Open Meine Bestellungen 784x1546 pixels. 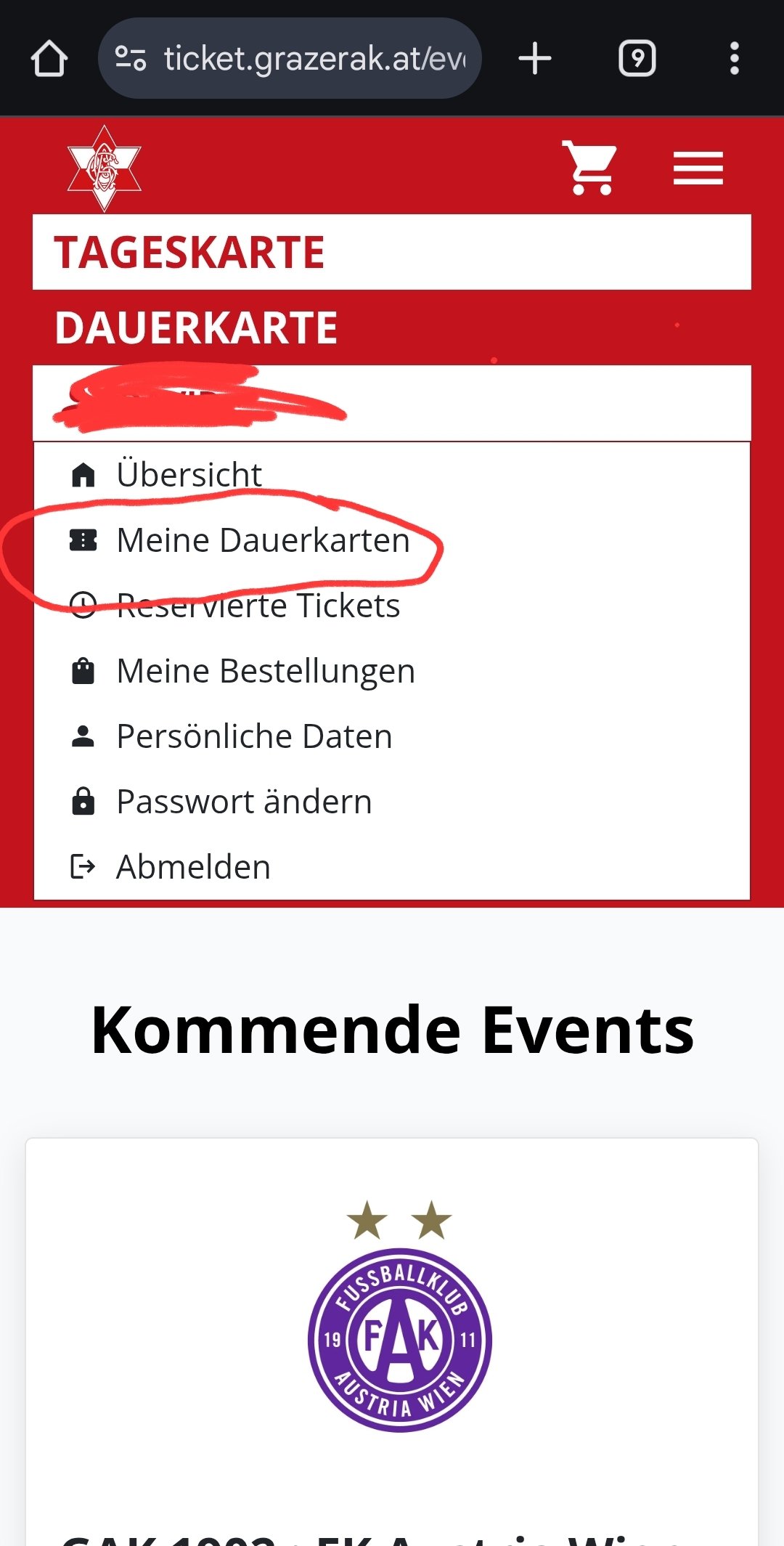[x=392, y=671]
